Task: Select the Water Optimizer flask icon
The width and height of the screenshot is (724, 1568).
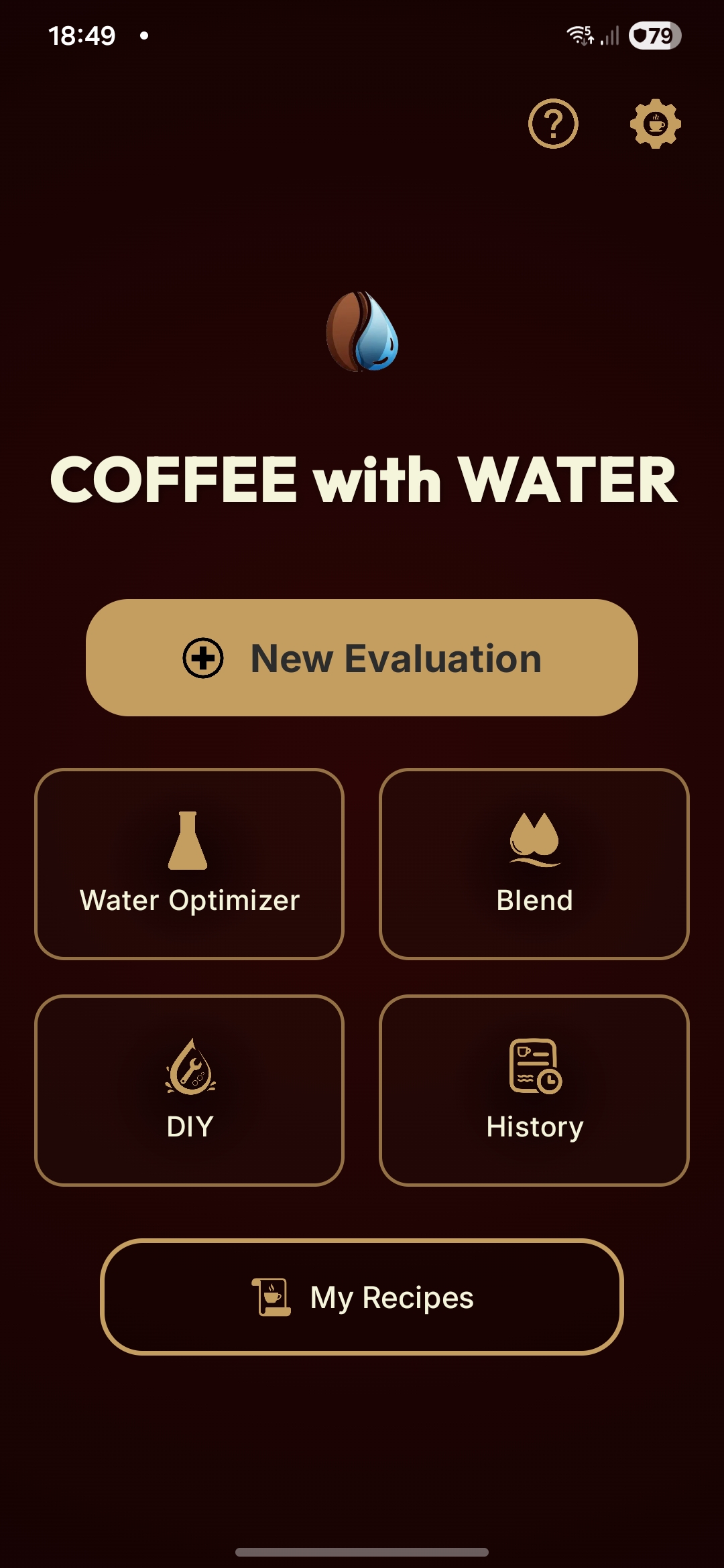Action: point(188,840)
